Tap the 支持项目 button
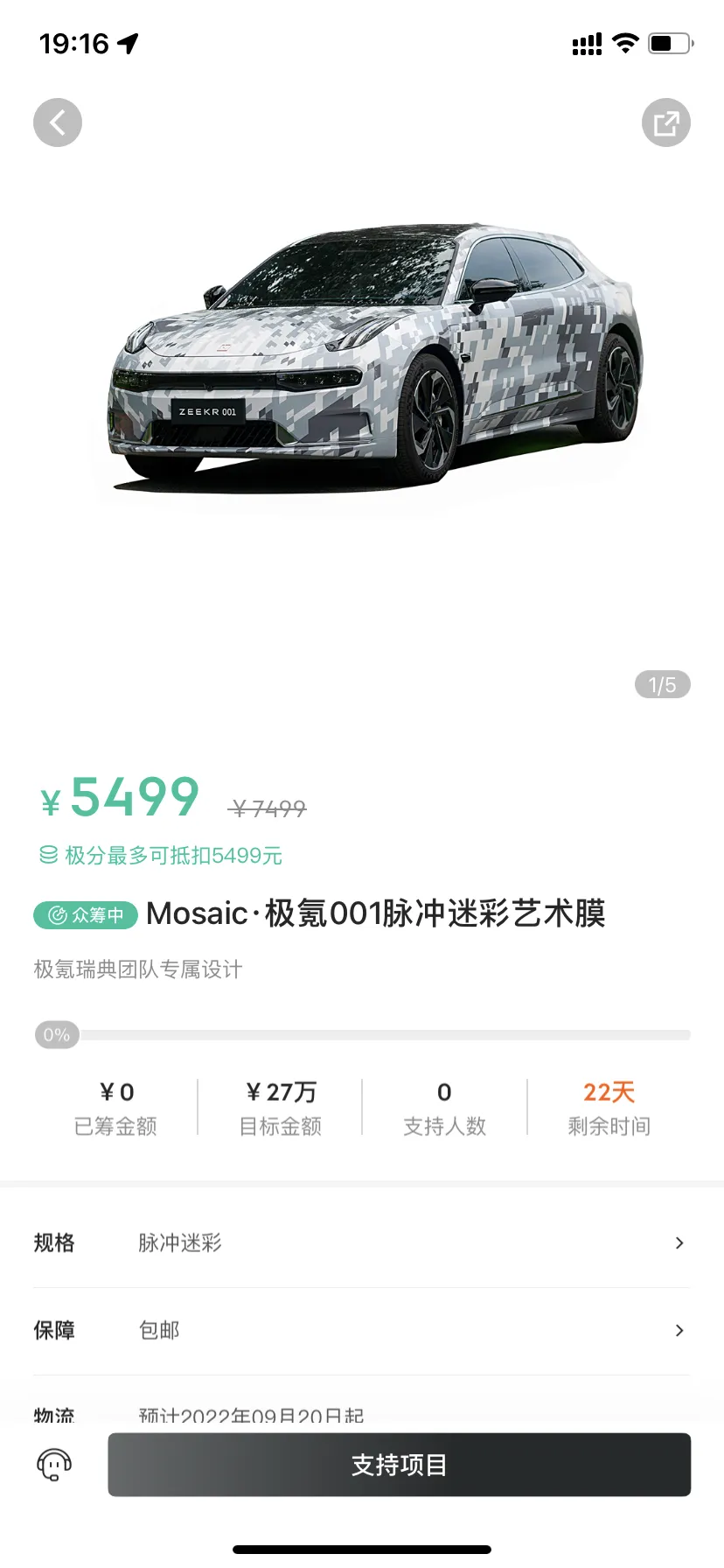This screenshot has height=1568, width=724. point(399,1465)
